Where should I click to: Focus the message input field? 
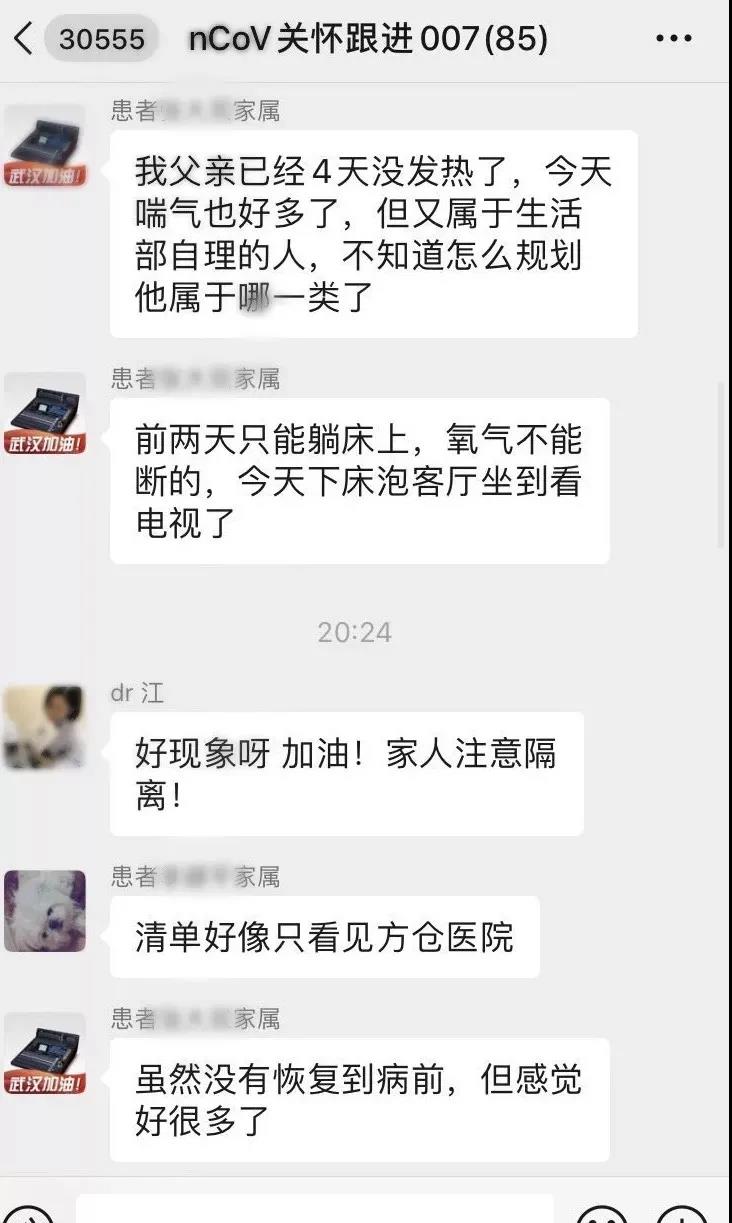[315, 1208]
